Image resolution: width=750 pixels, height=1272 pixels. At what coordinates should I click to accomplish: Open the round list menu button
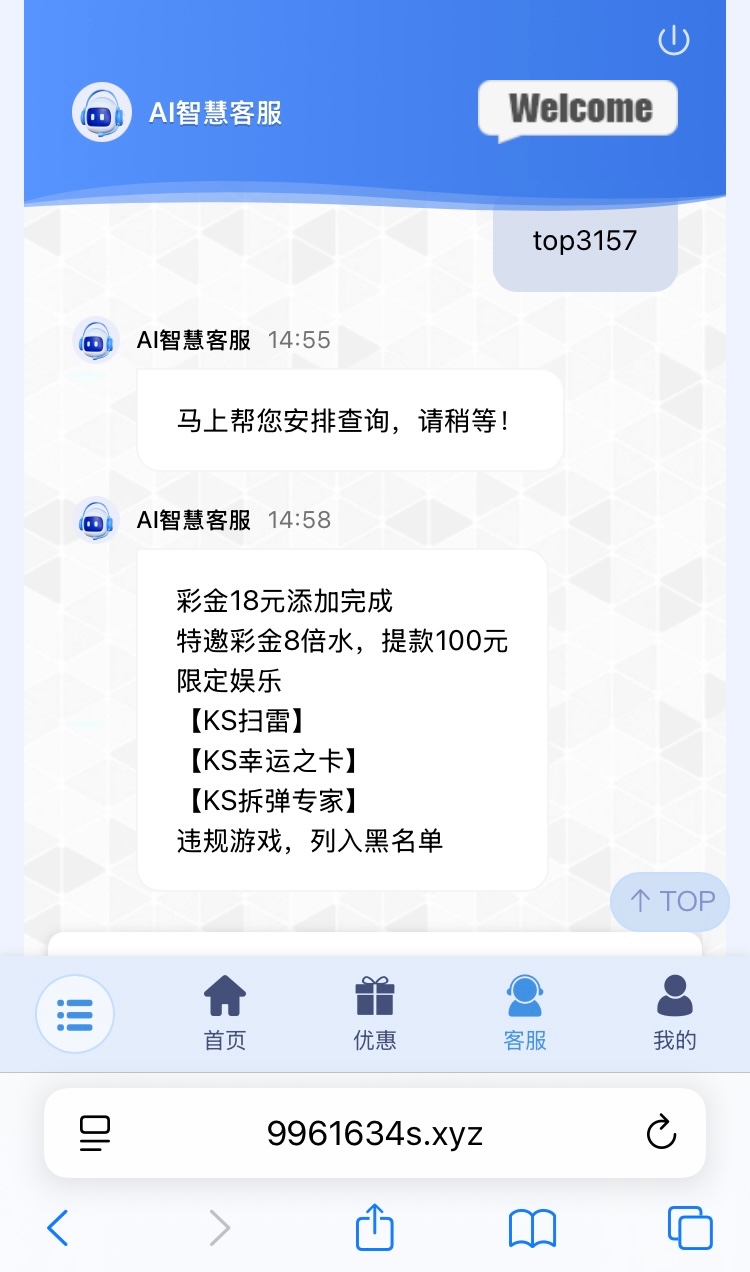pyautogui.click(x=75, y=1014)
